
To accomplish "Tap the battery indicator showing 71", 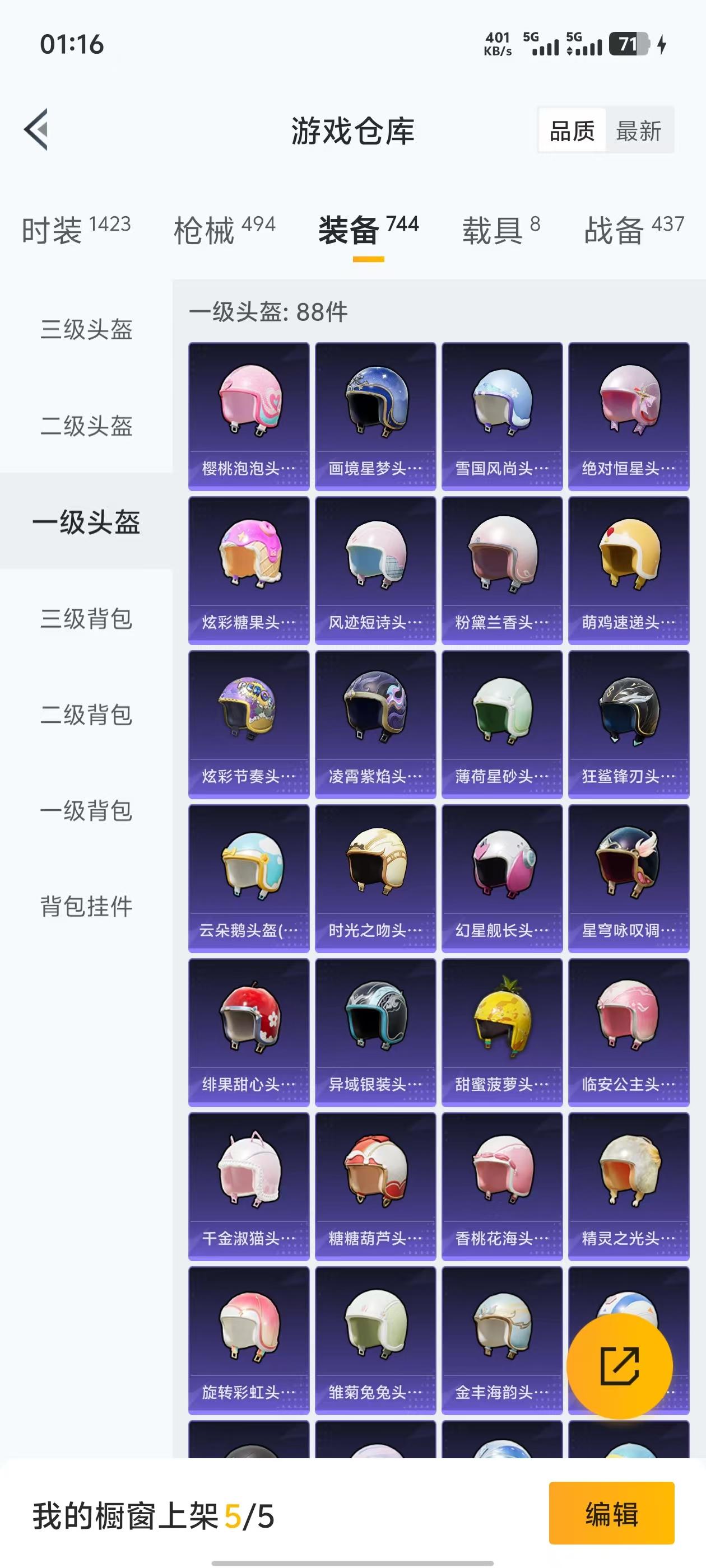I will click(628, 43).
